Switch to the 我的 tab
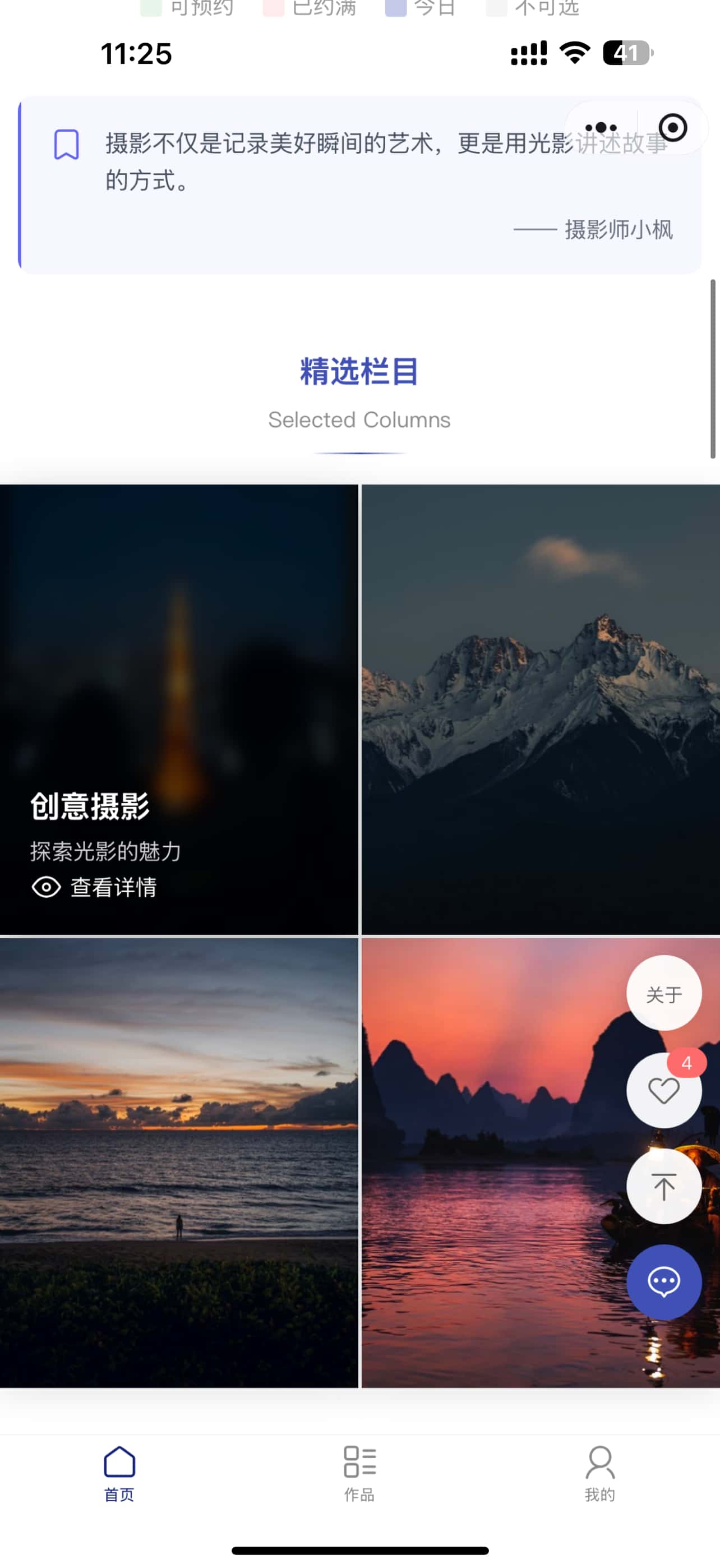720x1568 pixels. pyautogui.click(x=599, y=1473)
